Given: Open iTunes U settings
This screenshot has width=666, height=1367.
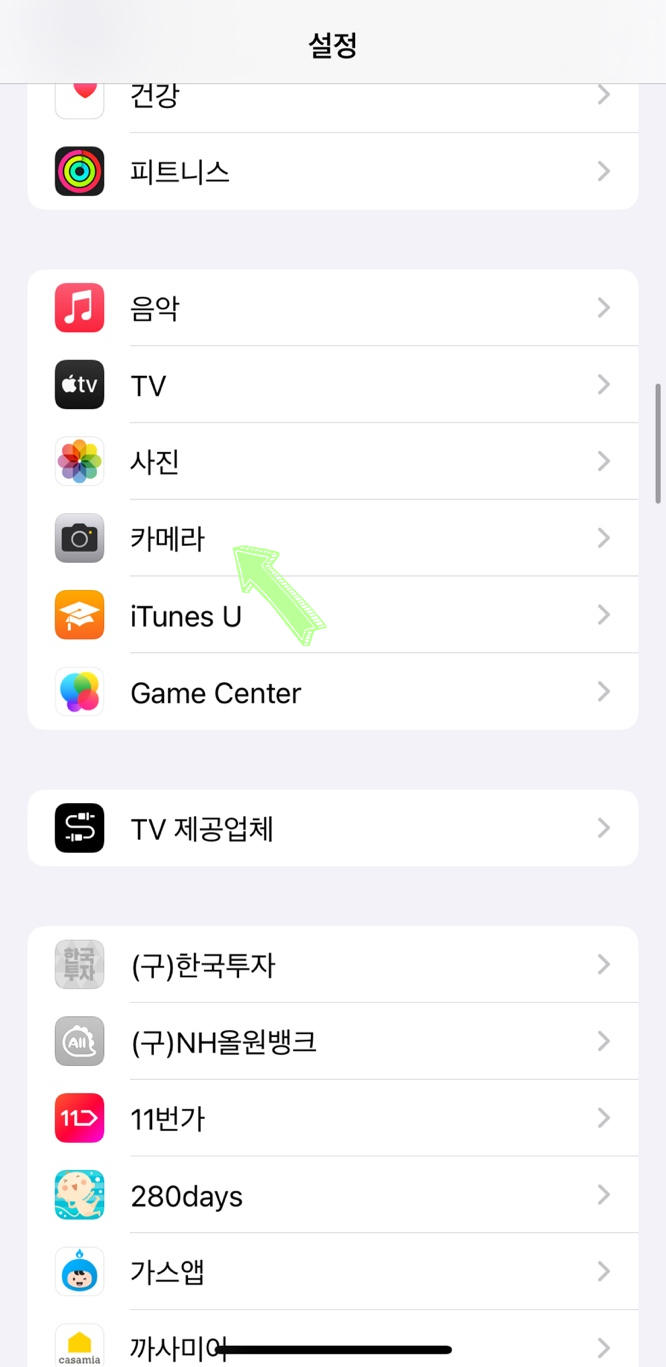Looking at the screenshot, I should pos(333,615).
